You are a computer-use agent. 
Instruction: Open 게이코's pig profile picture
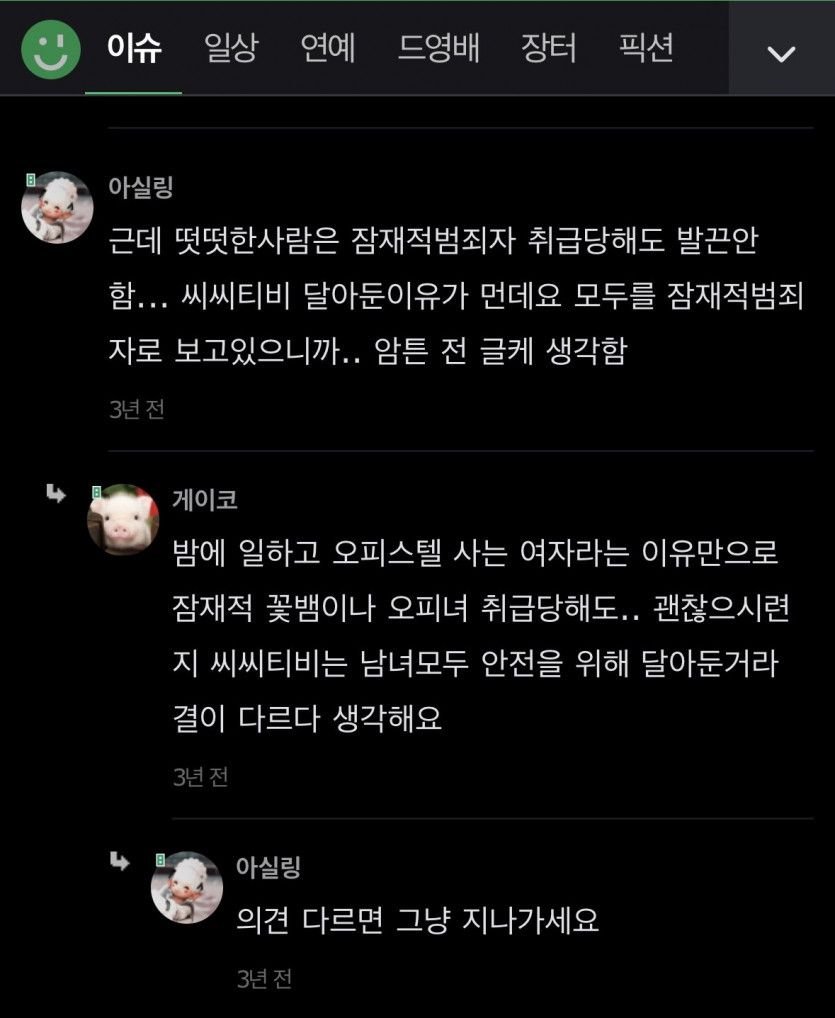(123, 519)
